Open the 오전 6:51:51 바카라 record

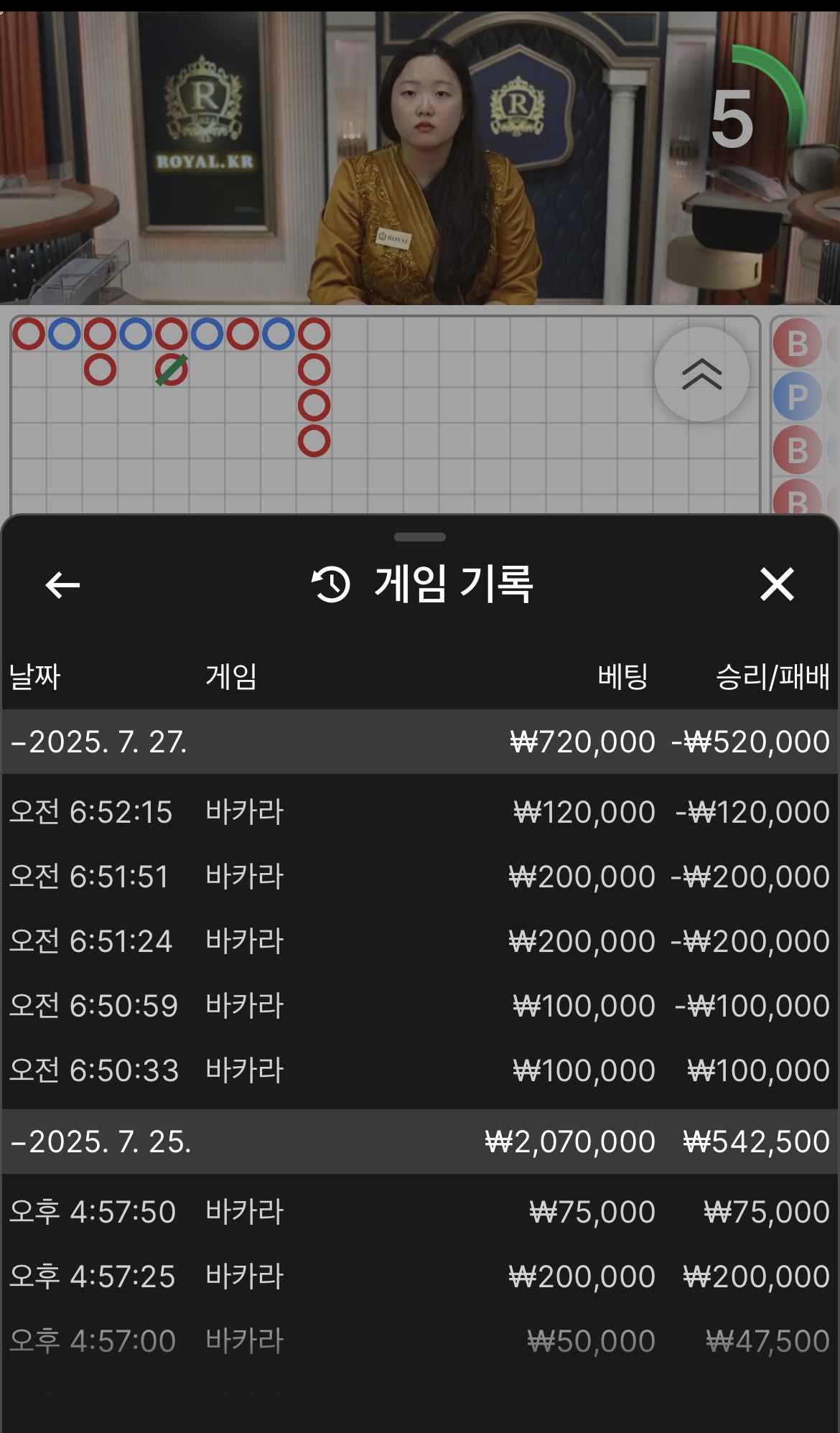[x=419, y=877]
